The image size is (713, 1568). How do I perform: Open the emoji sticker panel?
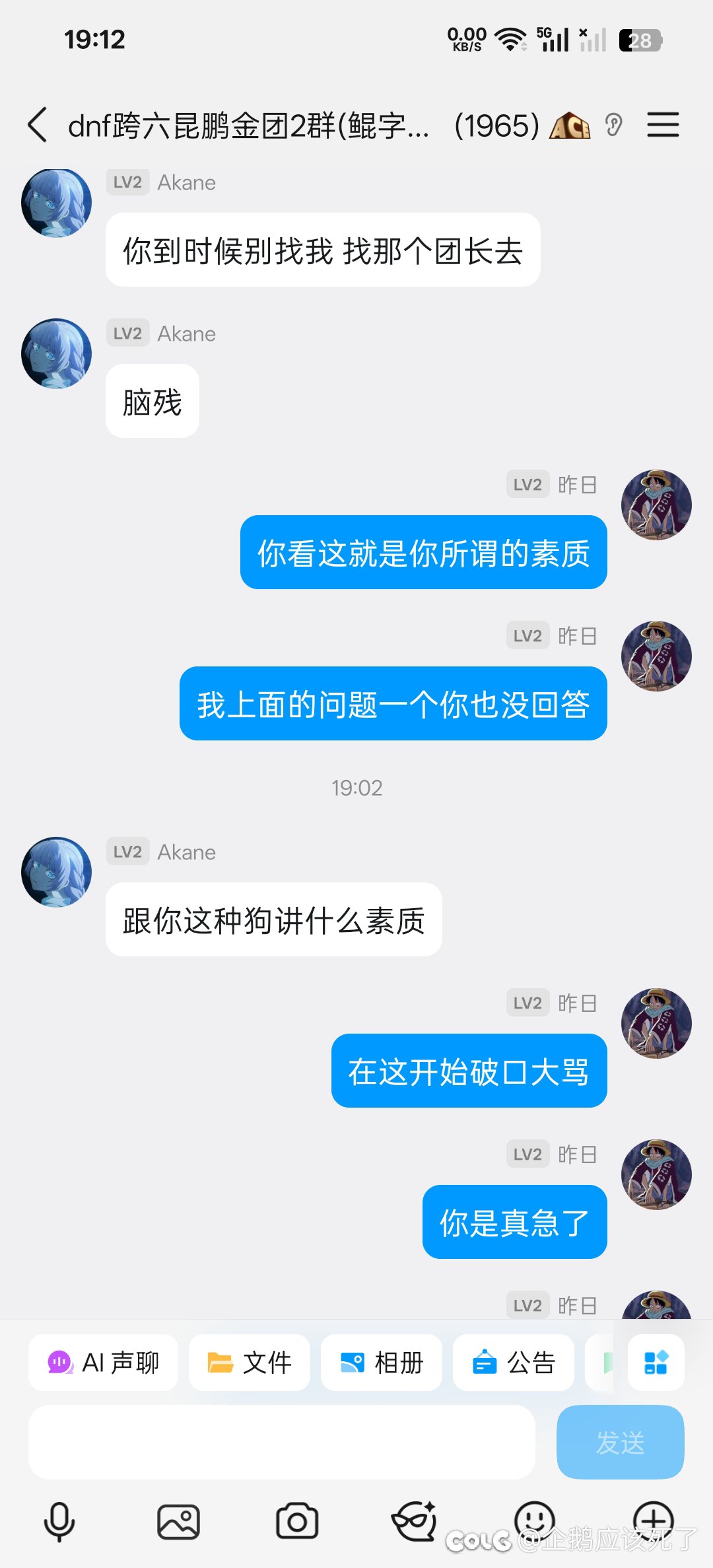coord(534,1520)
